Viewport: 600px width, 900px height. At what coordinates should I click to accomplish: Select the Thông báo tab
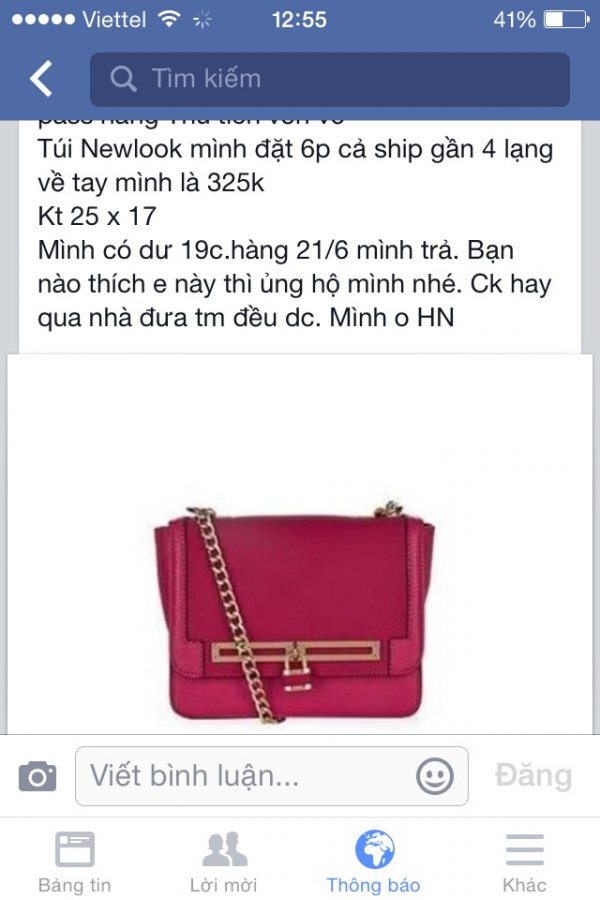[374, 862]
